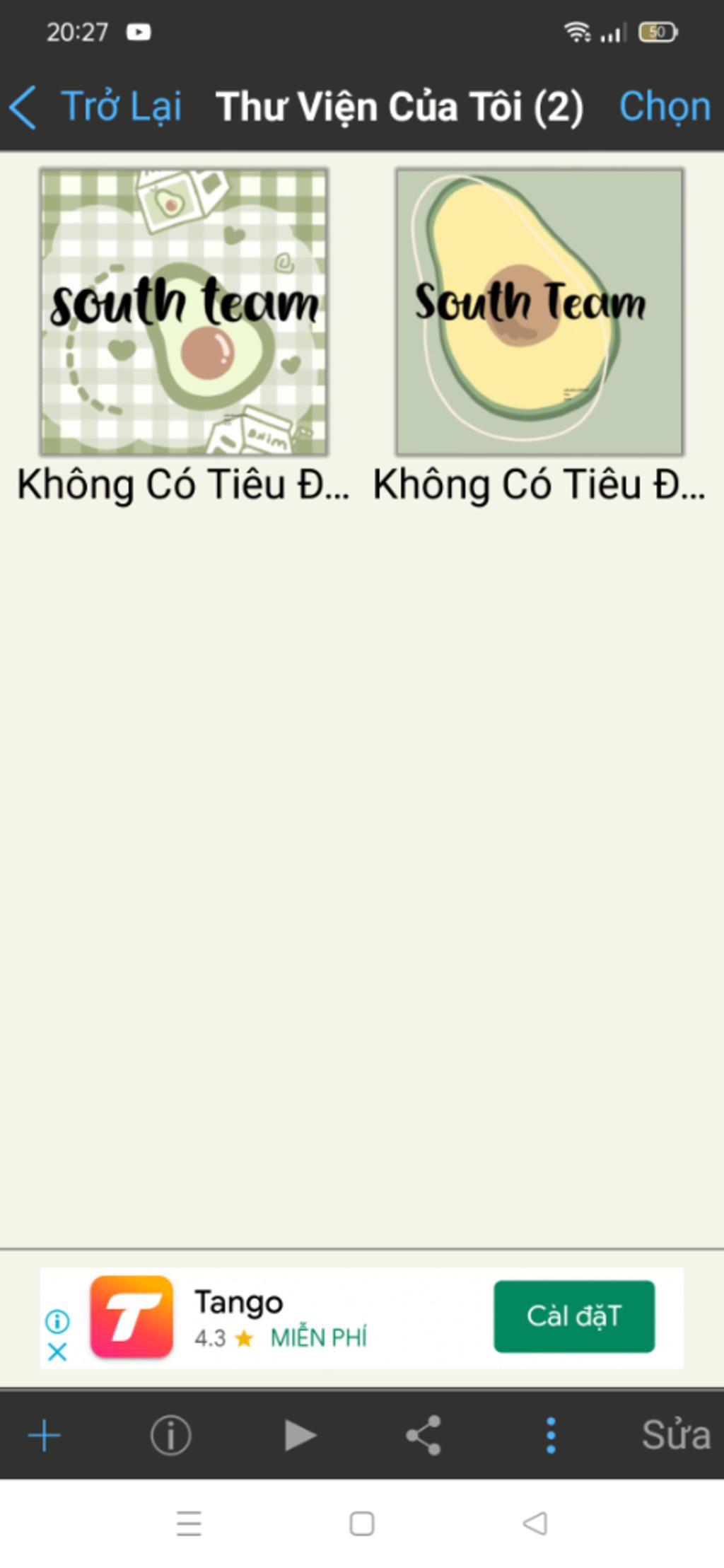The height and width of the screenshot is (1568, 724).
Task: Create a new project with plus icon
Action: [44, 1435]
